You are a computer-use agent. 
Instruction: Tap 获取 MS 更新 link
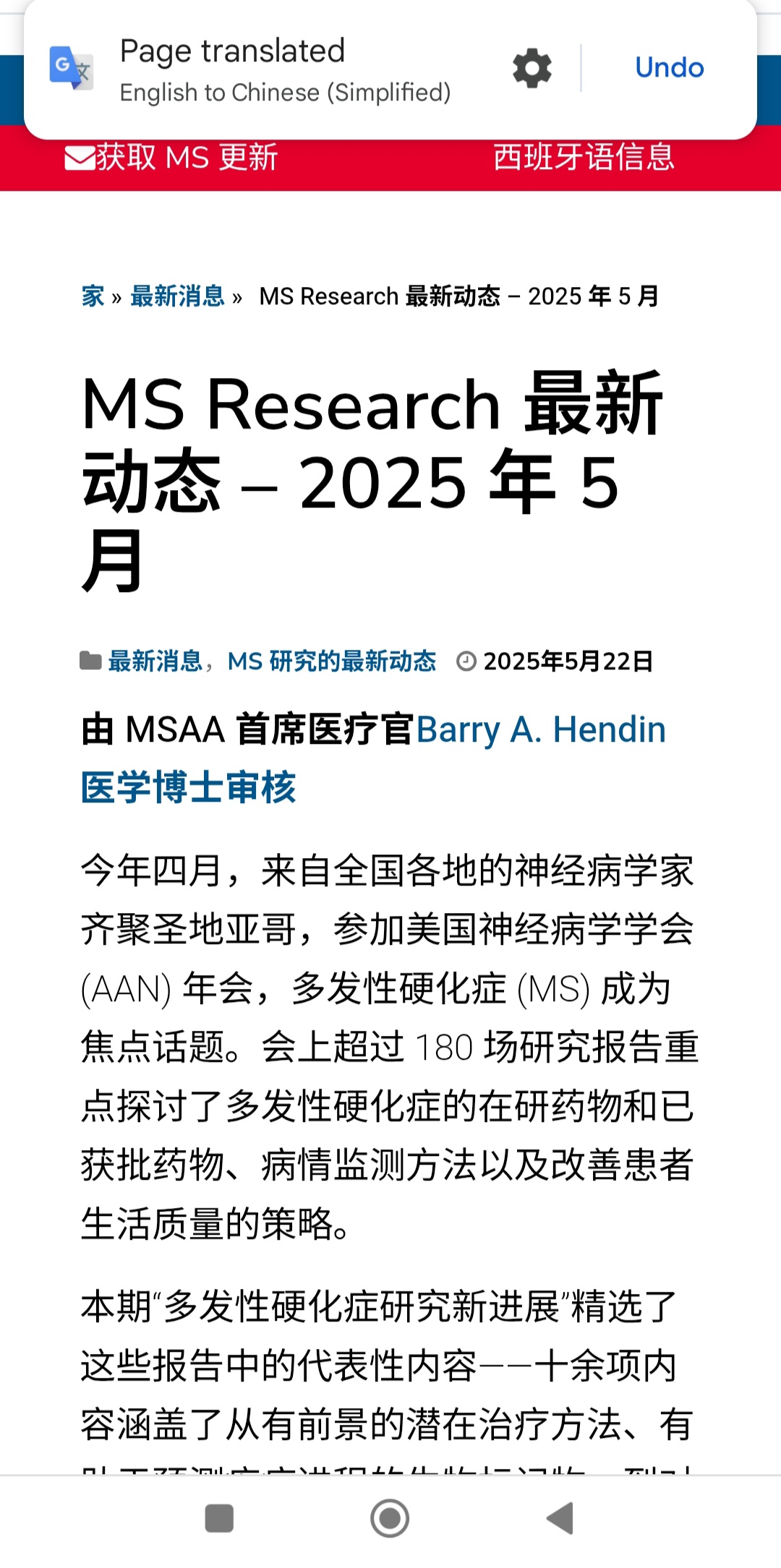tap(172, 158)
